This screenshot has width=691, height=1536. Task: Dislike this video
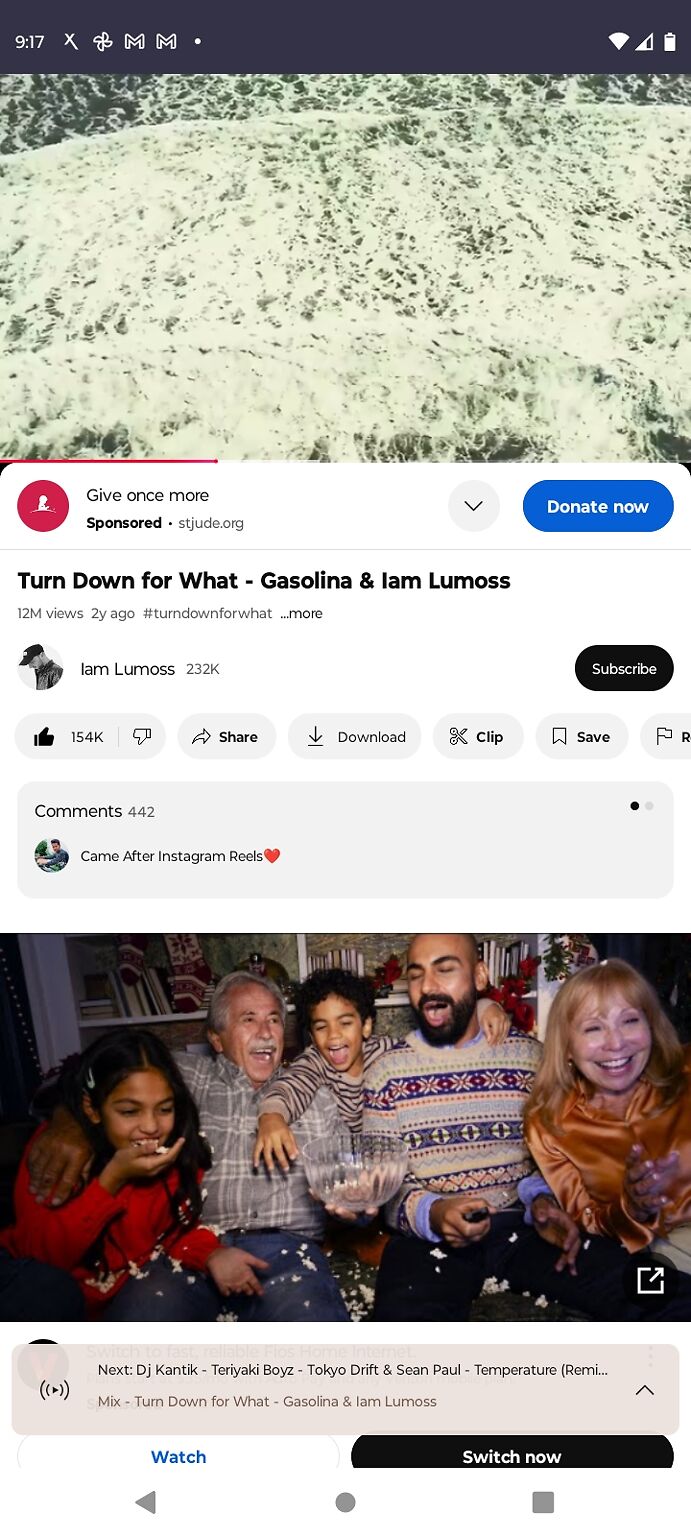142,737
